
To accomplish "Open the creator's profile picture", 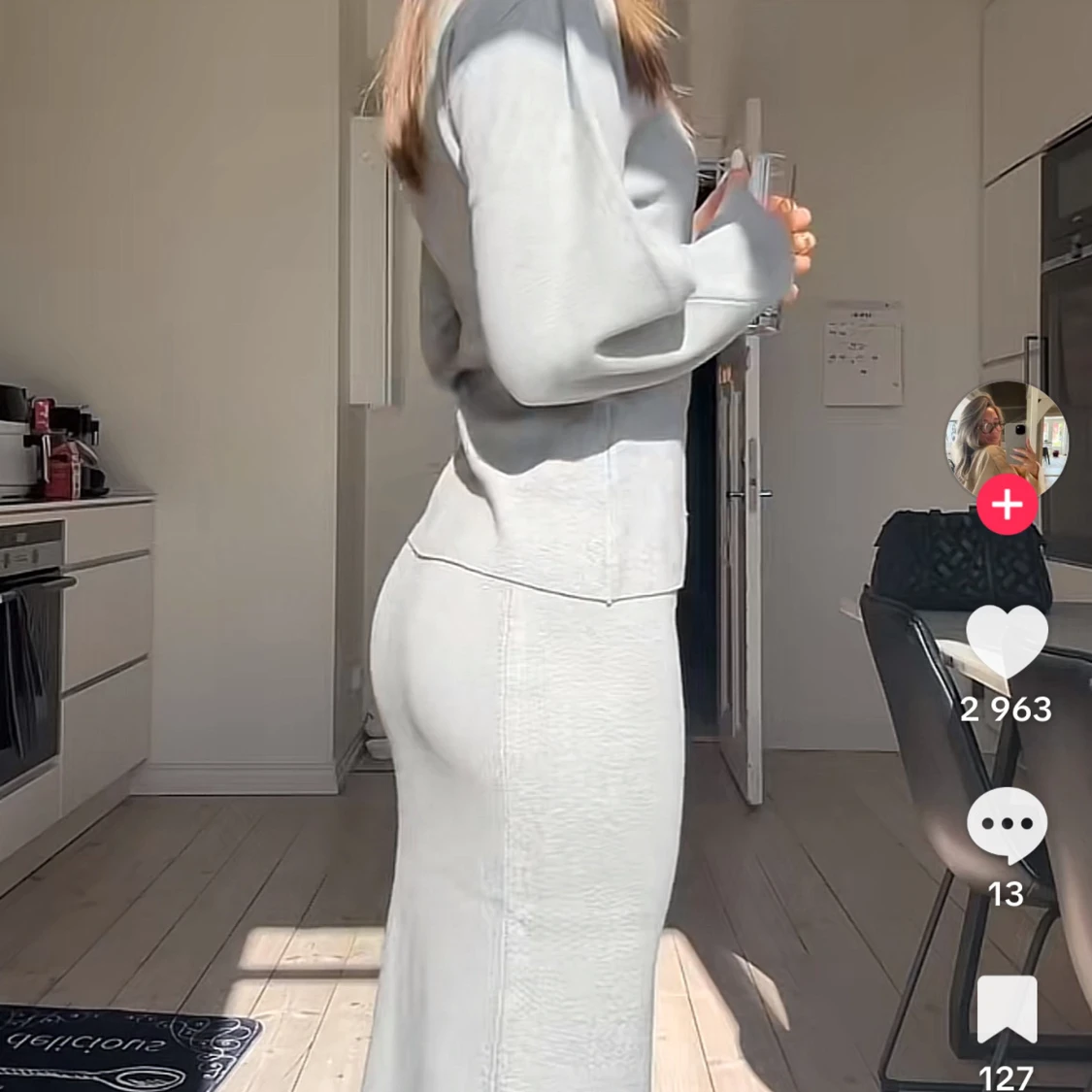I will click(1007, 437).
